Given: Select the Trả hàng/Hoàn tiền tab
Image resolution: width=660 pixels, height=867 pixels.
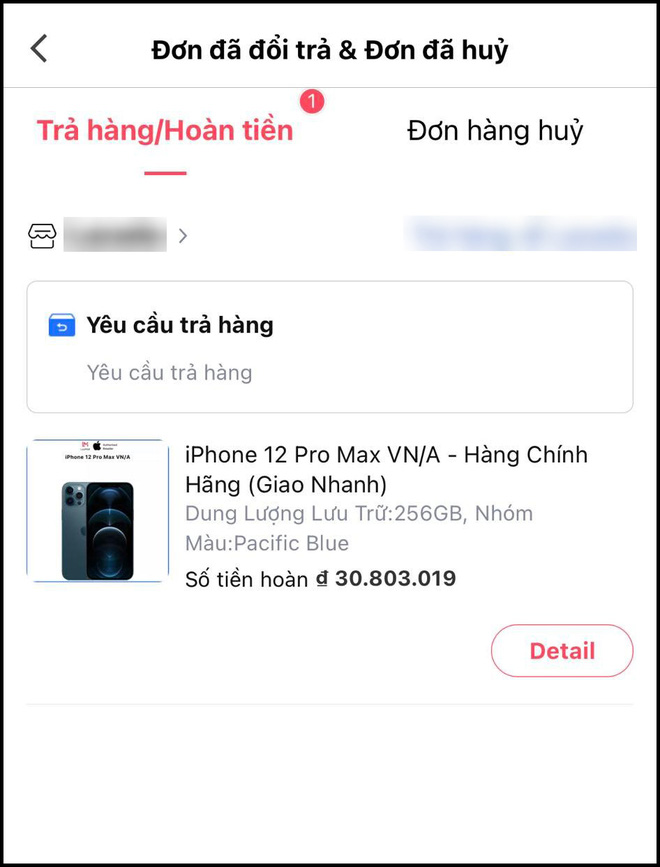Looking at the screenshot, I should [x=165, y=131].
